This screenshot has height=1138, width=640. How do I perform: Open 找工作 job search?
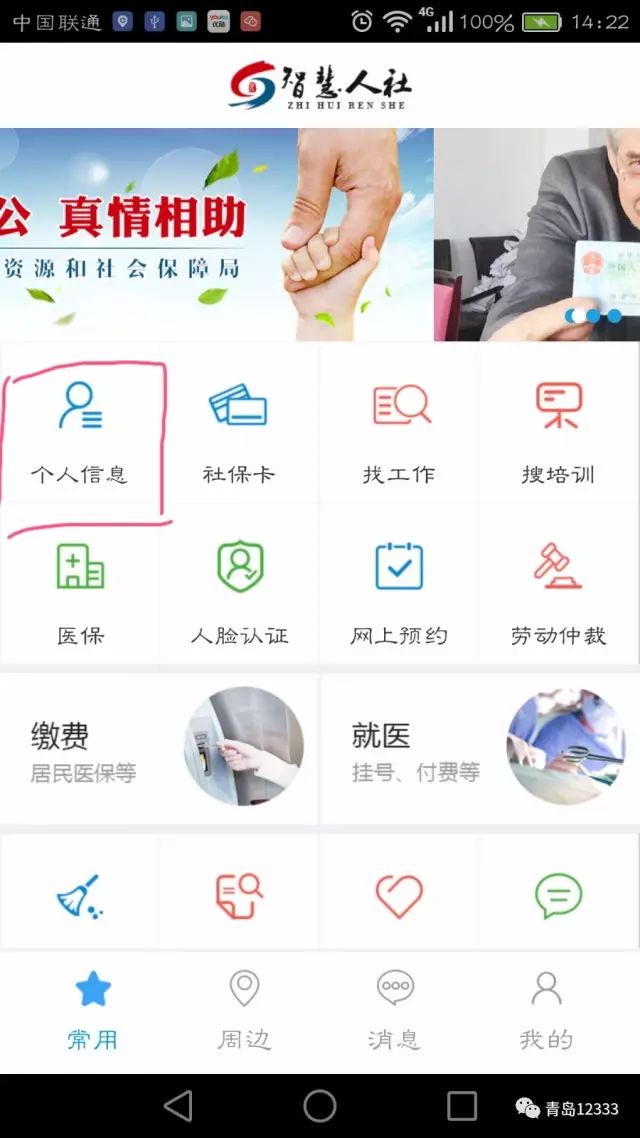click(399, 430)
